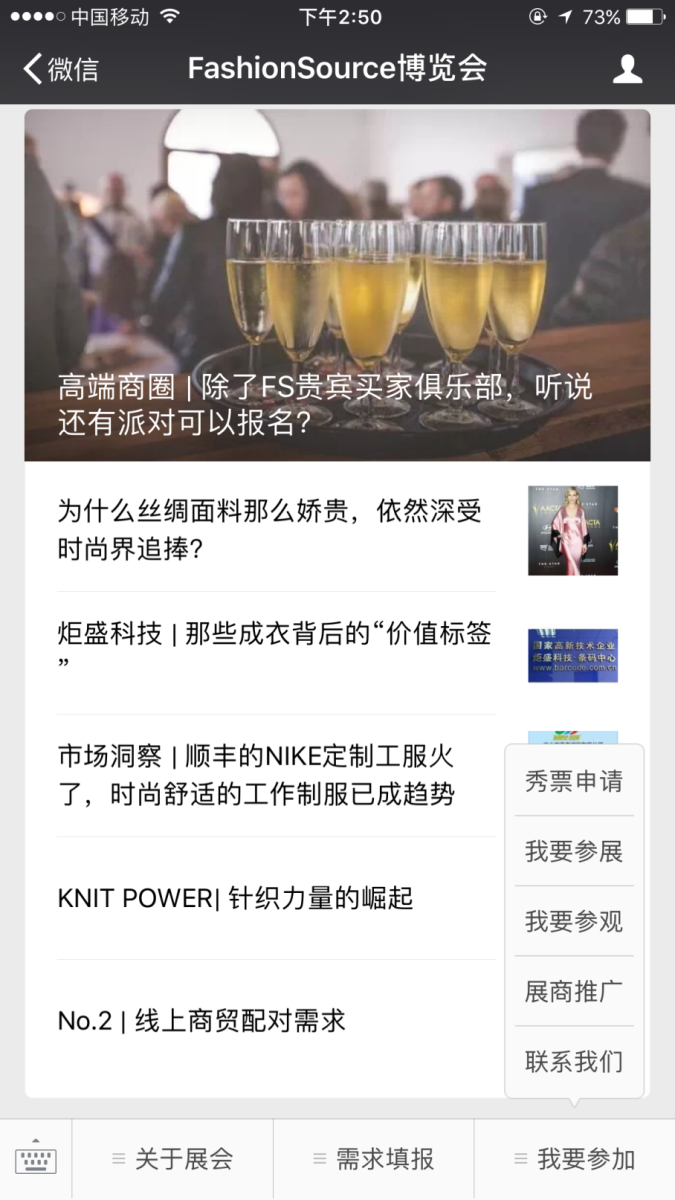675x1200 pixels.
Task: Open the account profile icon
Action: tap(627, 69)
